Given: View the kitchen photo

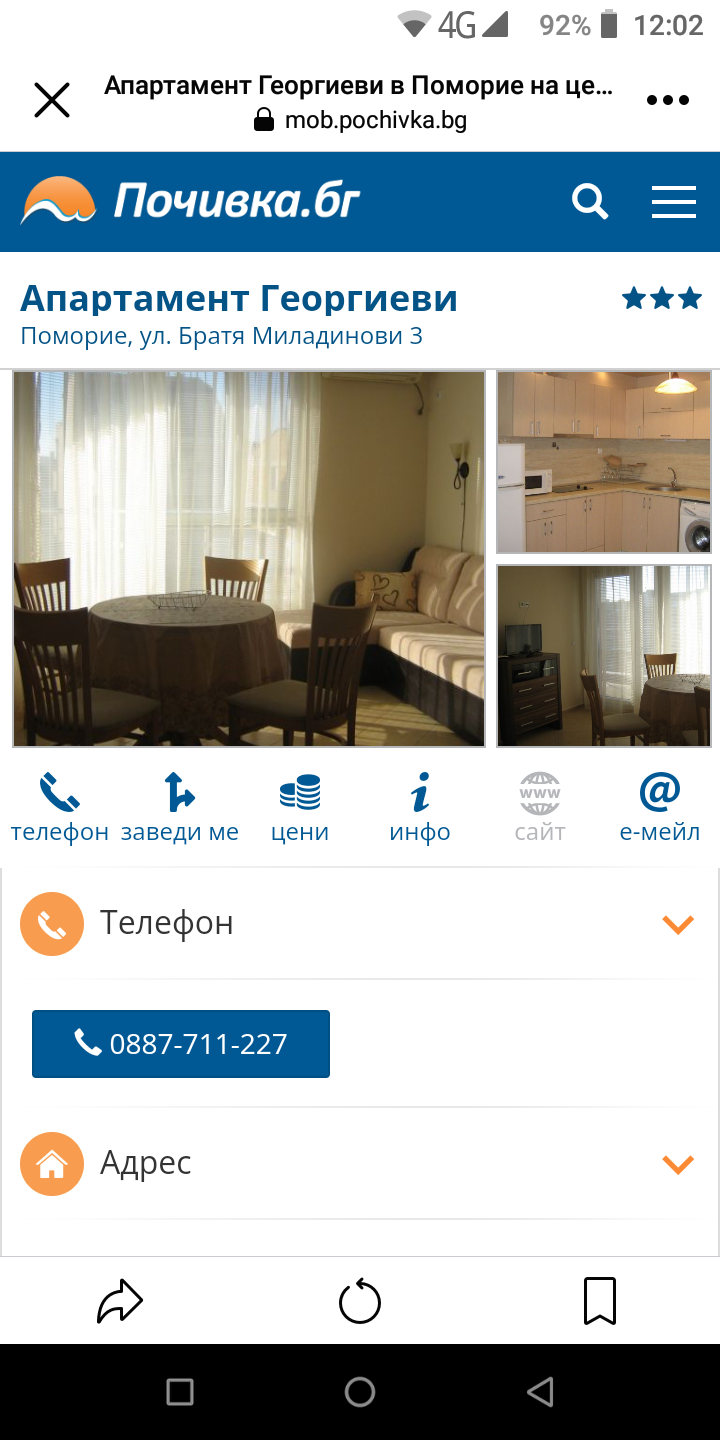Looking at the screenshot, I should 604,462.
